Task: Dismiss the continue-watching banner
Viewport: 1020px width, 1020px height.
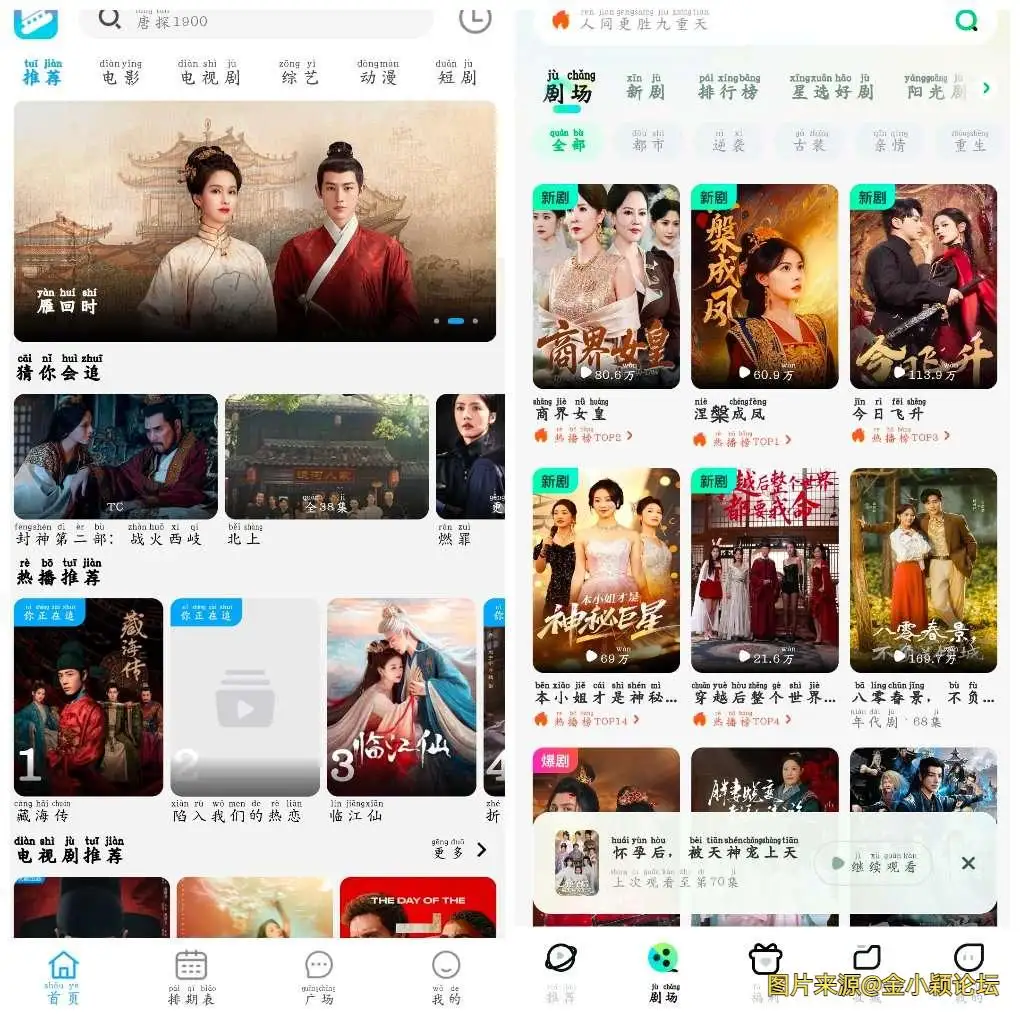Action: tap(968, 863)
